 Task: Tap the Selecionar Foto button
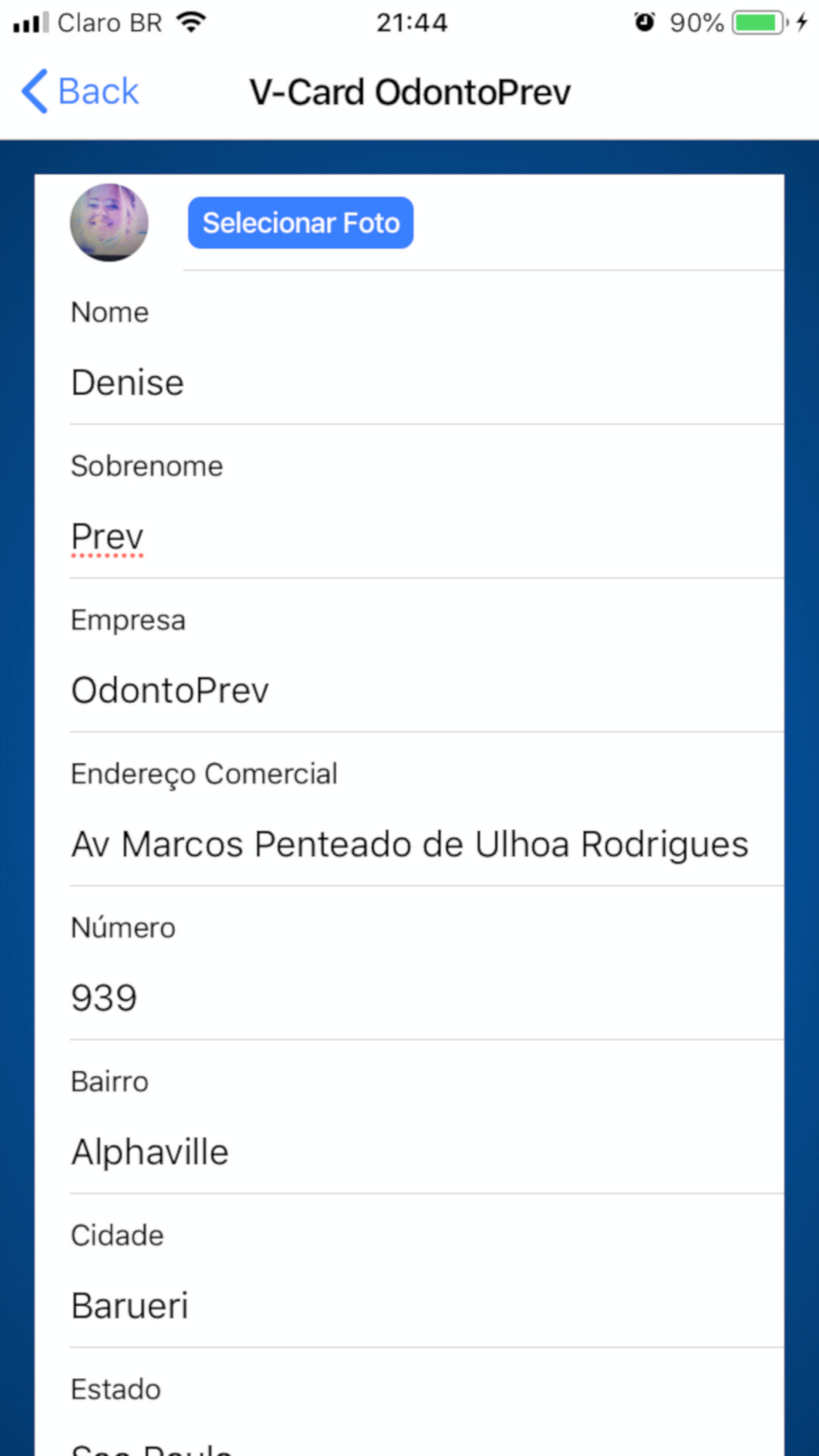(x=301, y=223)
